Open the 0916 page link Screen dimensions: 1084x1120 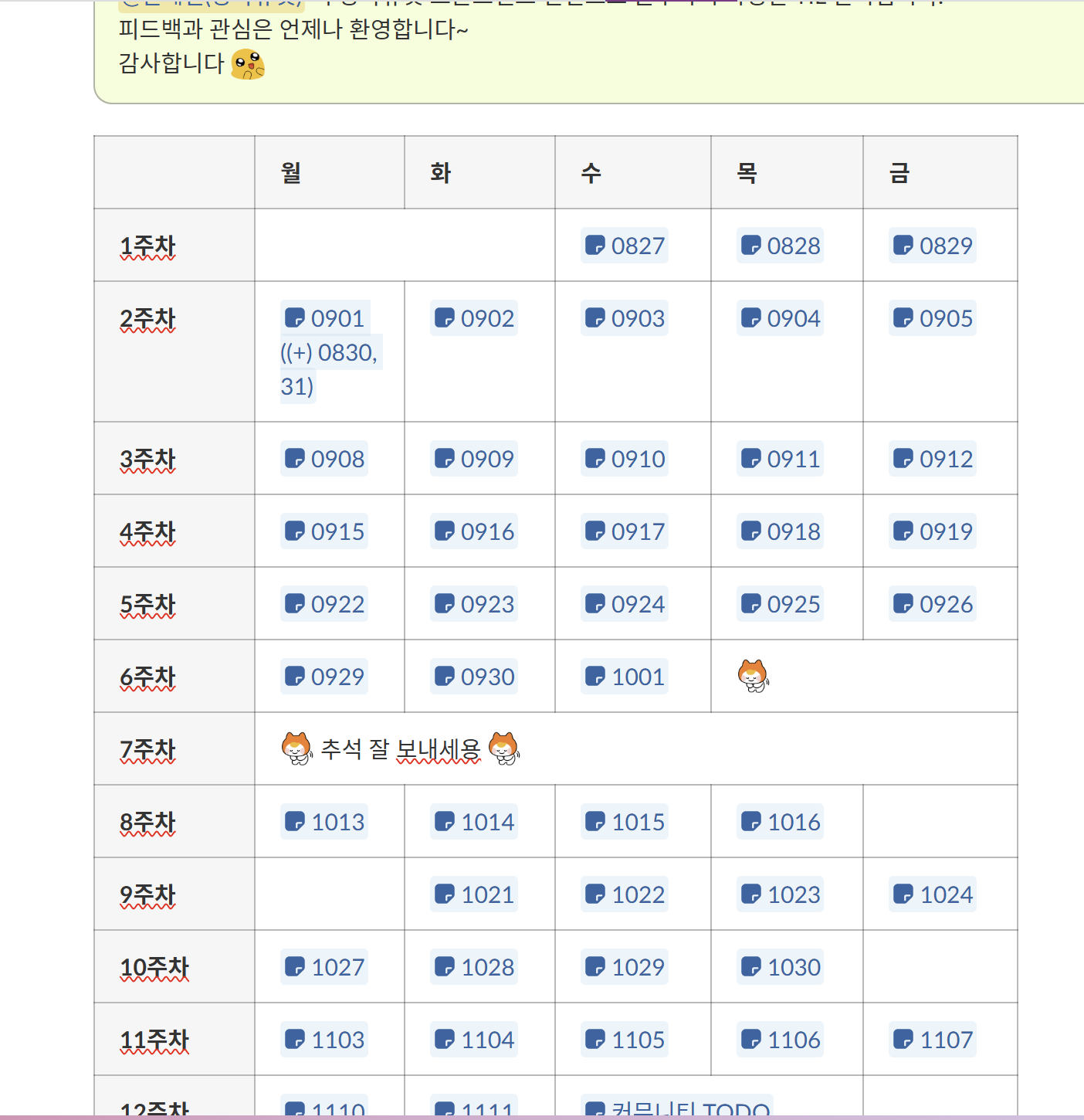pos(475,531)
